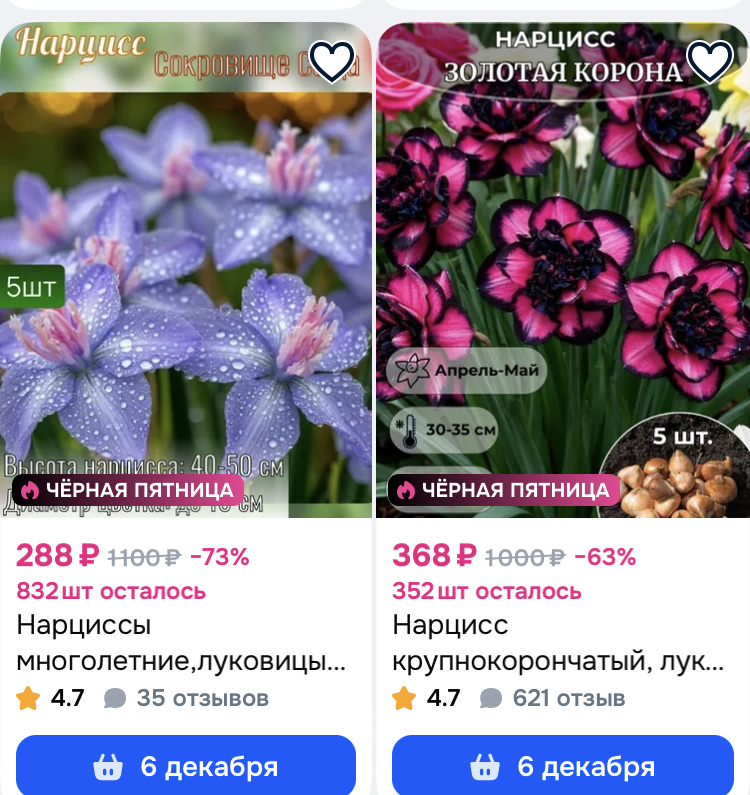The height and width of the screenshot is (795, 750).
Task: Click the basket icon inside the right 6 декабря button
Action: [x=487, y=765]
